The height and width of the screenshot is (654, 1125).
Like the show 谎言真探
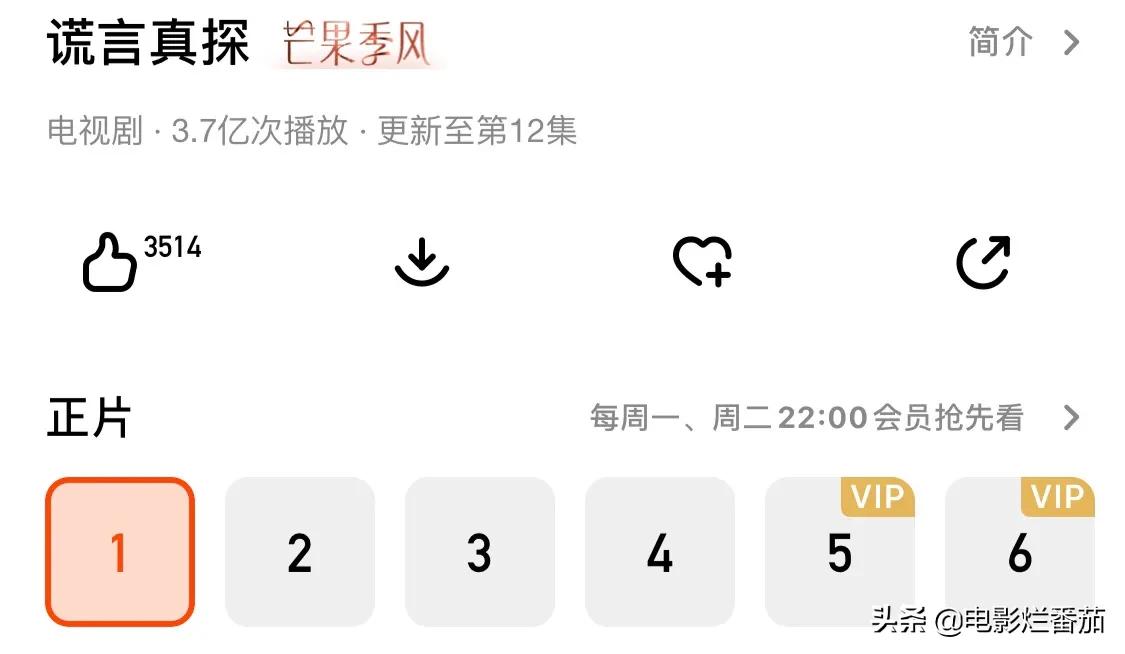click(110, 262)
